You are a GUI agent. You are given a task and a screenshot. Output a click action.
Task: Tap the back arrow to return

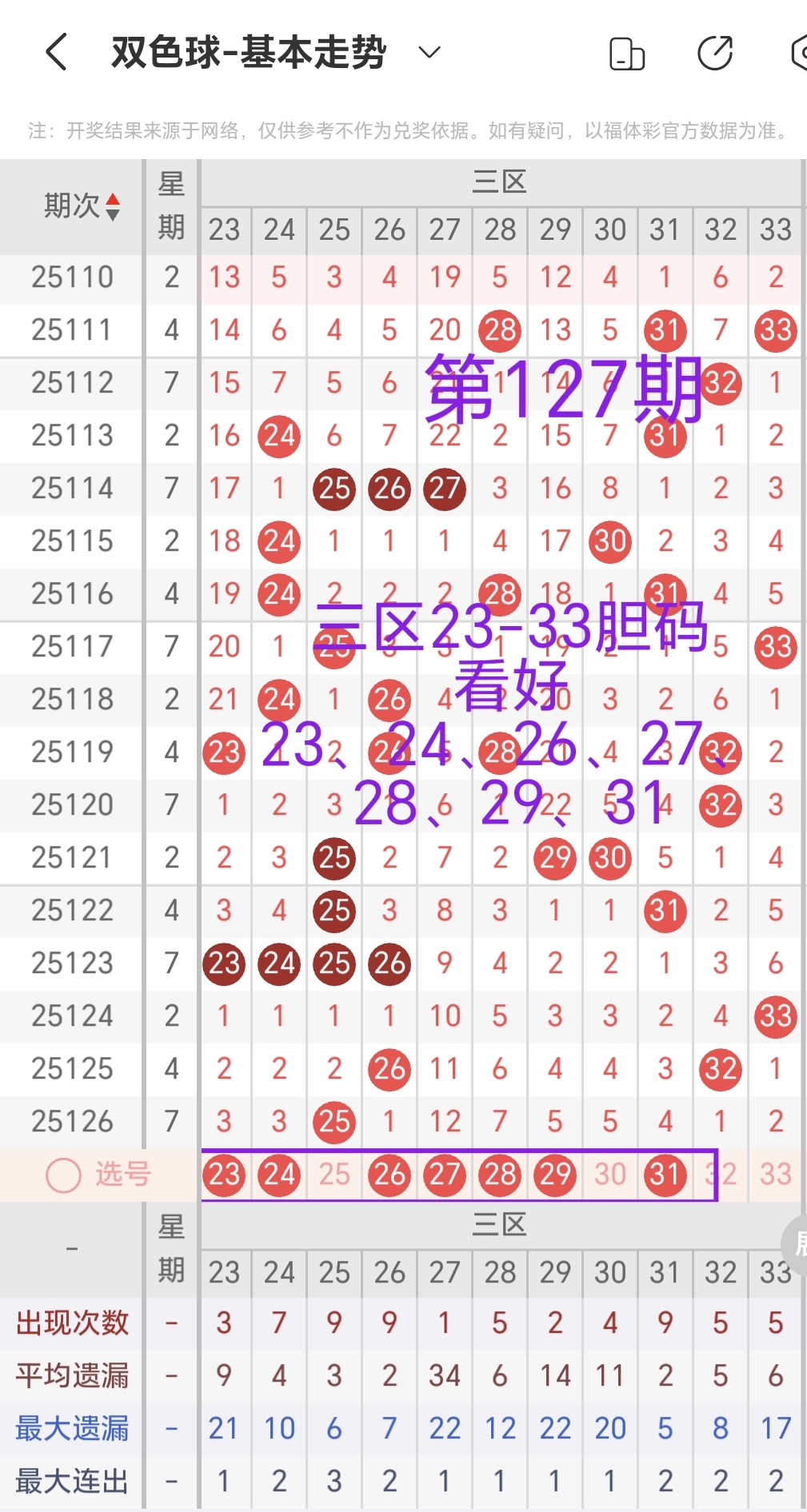[x=54, y=51]
